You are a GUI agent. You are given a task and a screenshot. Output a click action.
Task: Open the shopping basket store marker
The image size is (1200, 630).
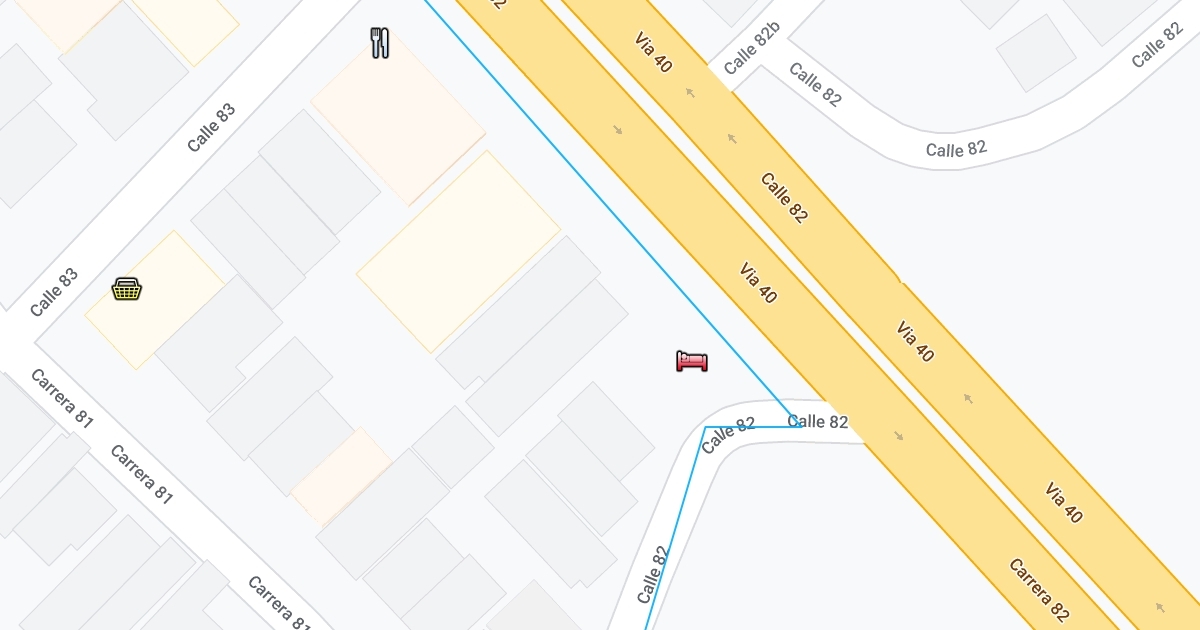(126, 289)
